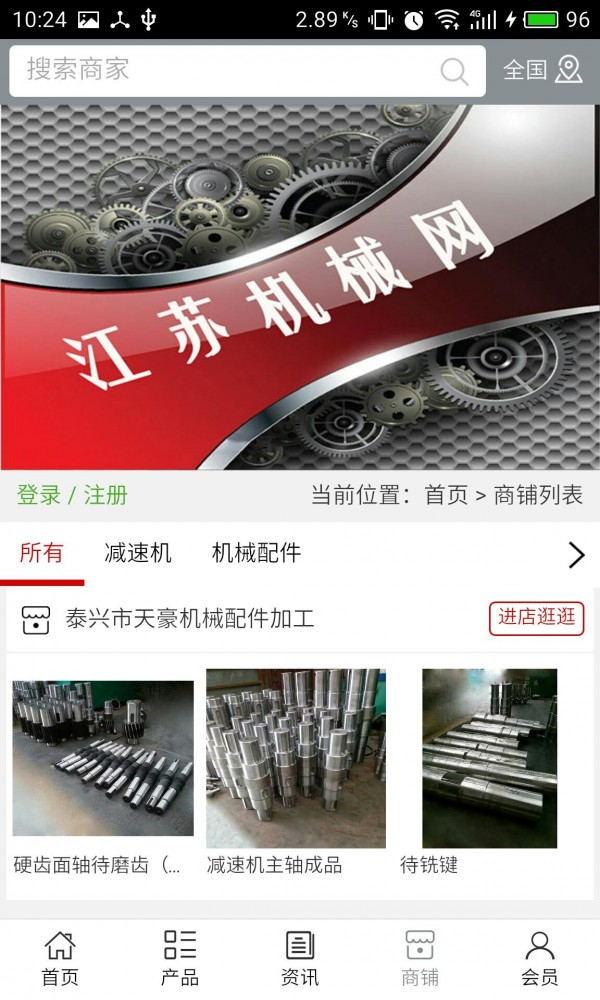
Task: Tap the 进店逛逛 button
Action: 536,618
